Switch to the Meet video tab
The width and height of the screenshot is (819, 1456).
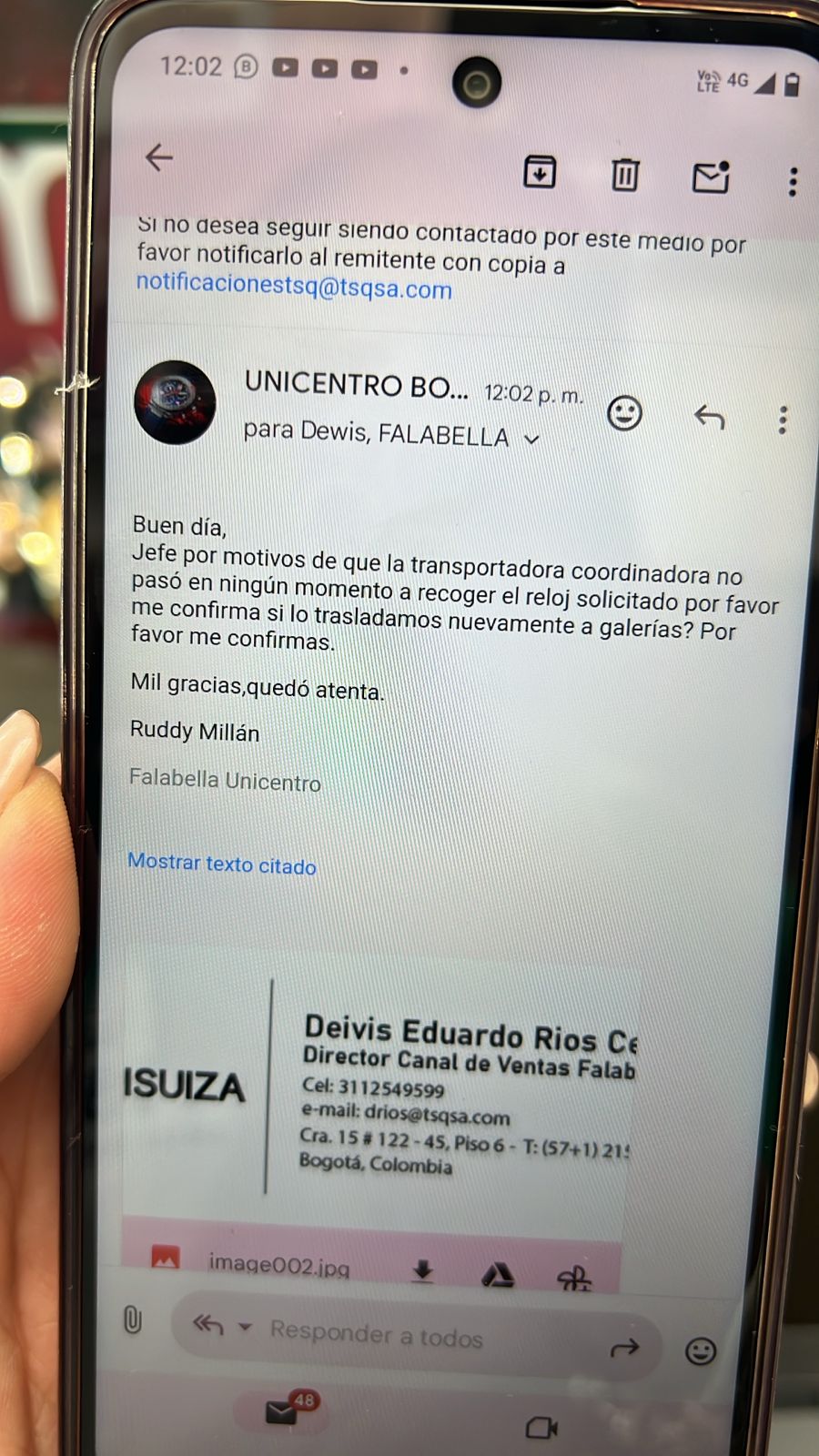[541, 1427]
